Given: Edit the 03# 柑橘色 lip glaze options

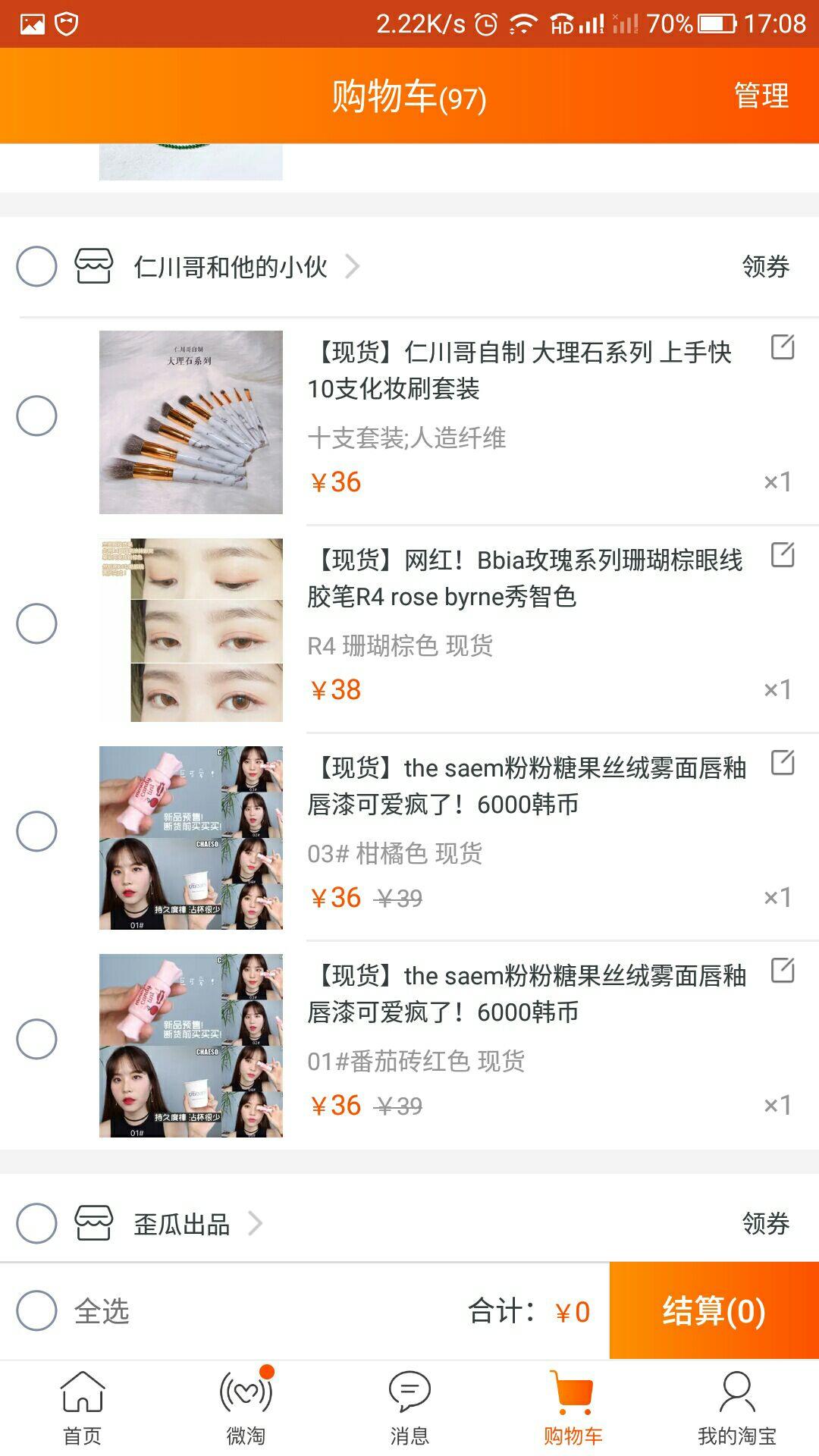Looking at the screenshot, I should 782,763.
